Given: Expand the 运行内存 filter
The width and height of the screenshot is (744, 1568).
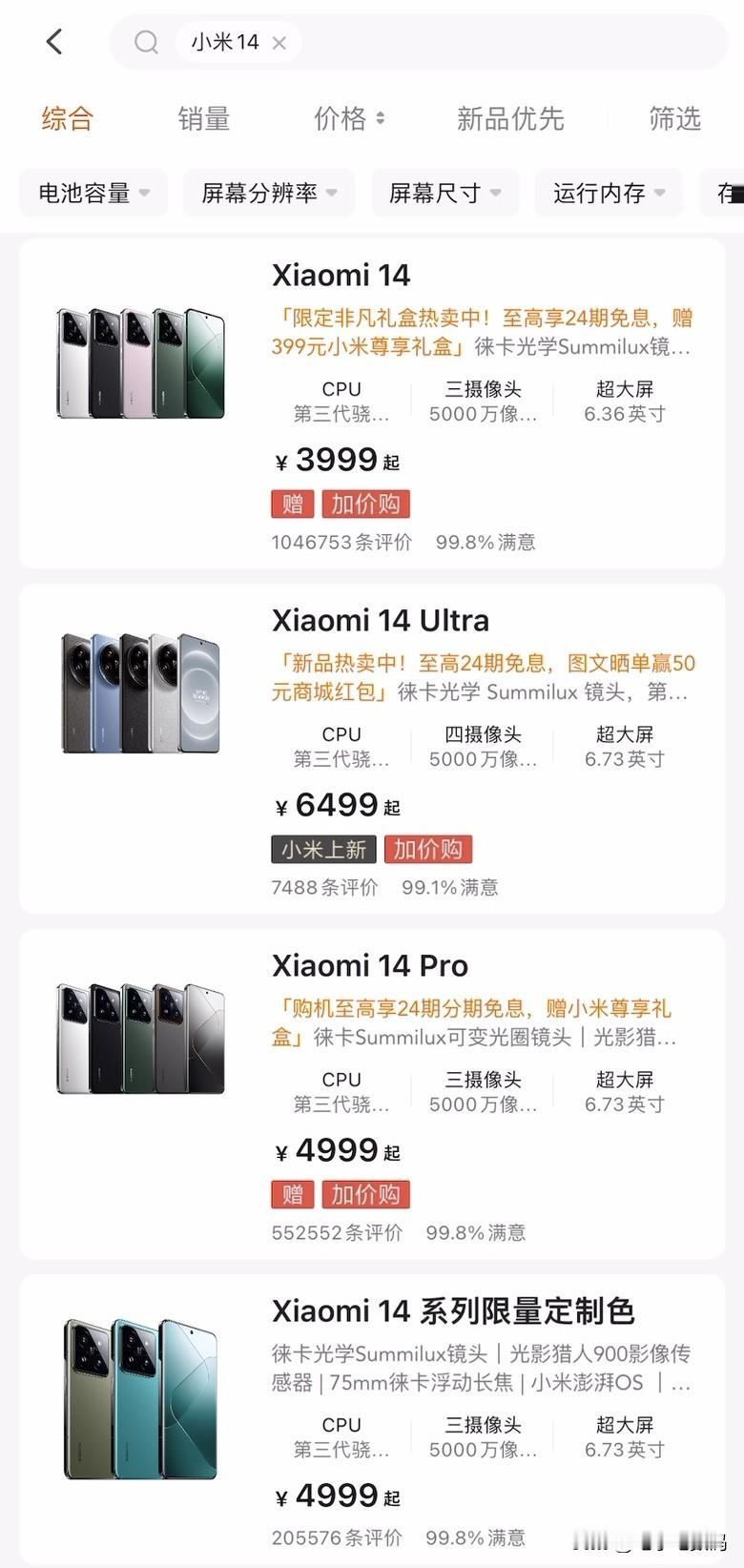Looking at the screenshot, I should click(x=609, y=192).
